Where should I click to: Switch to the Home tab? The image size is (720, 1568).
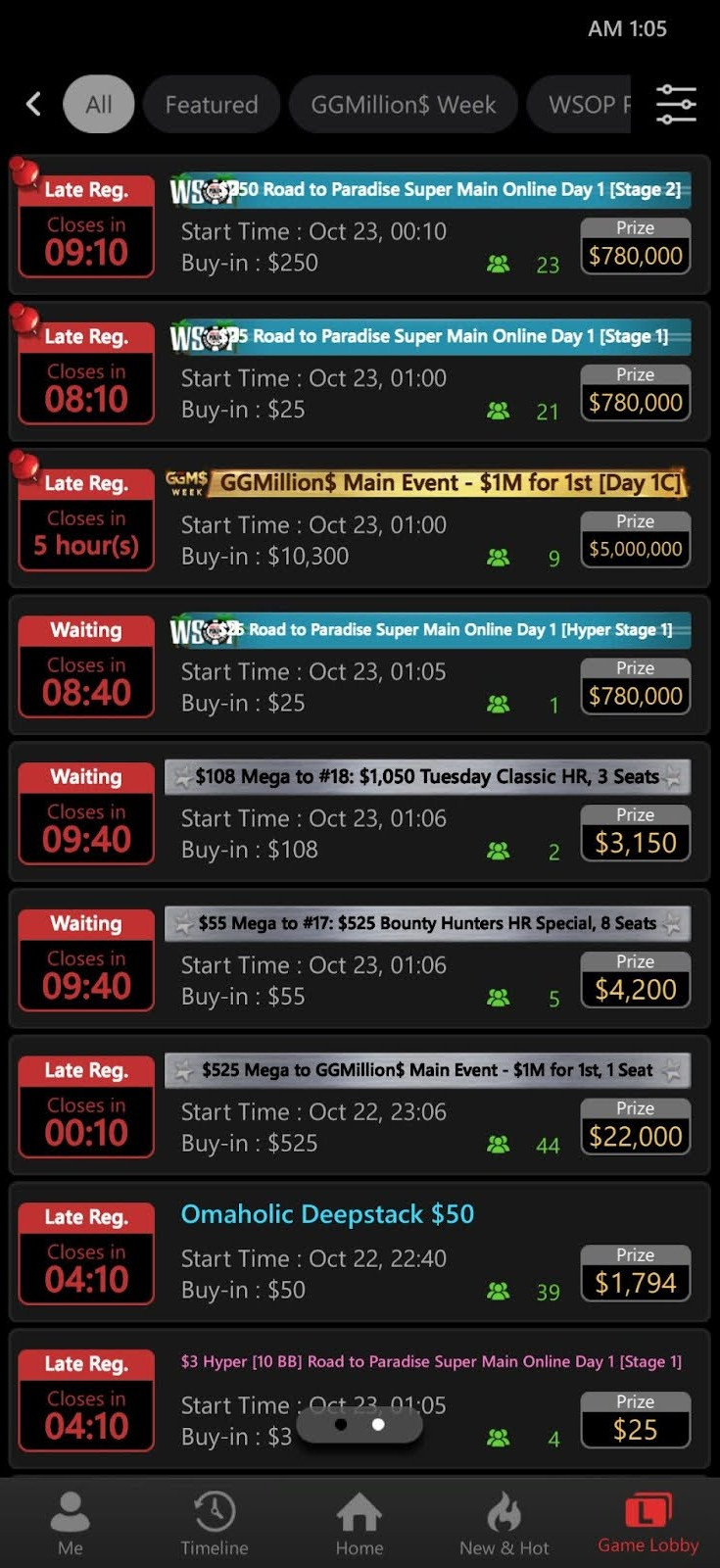coord(360,1524)
